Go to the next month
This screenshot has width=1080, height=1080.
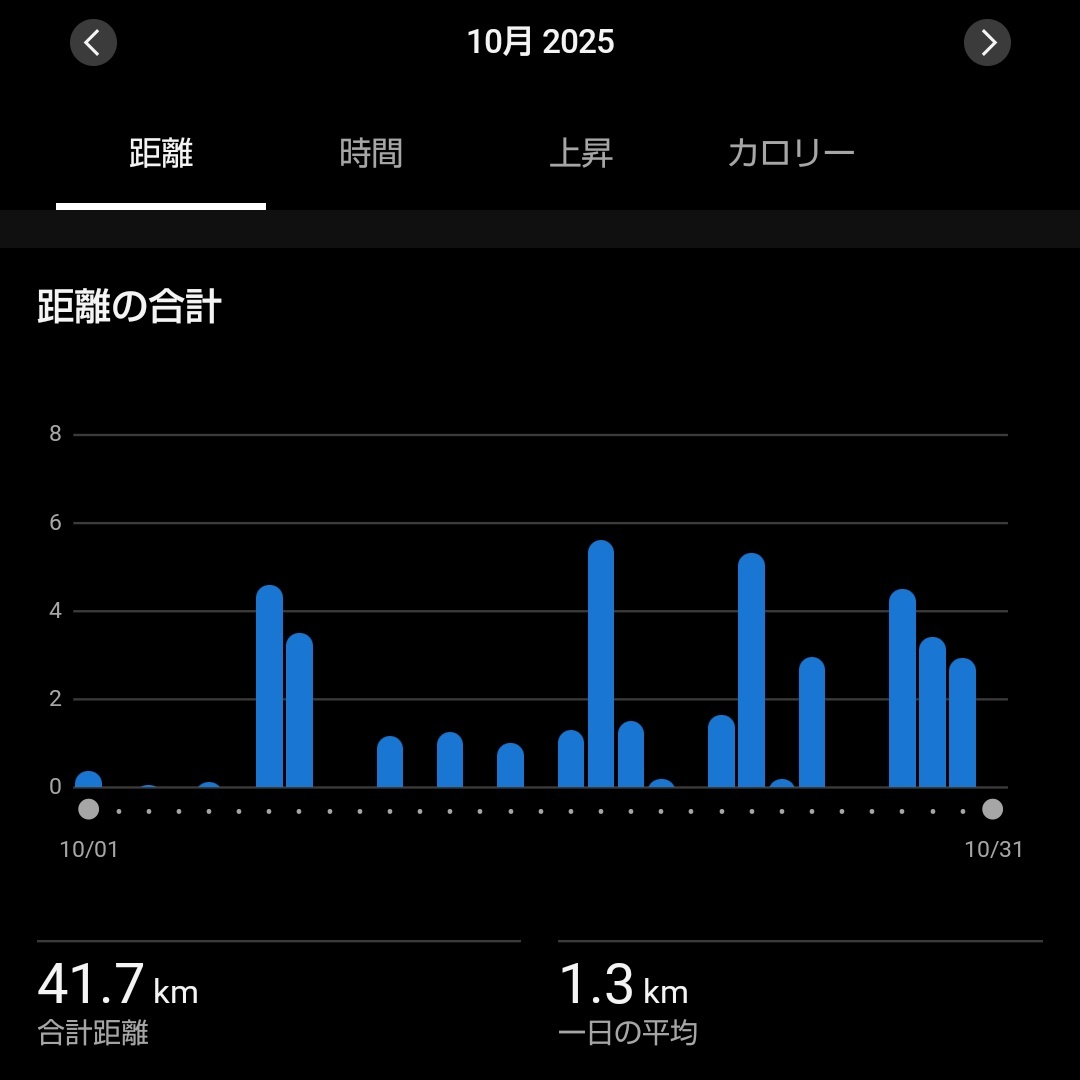coord(987,42)
